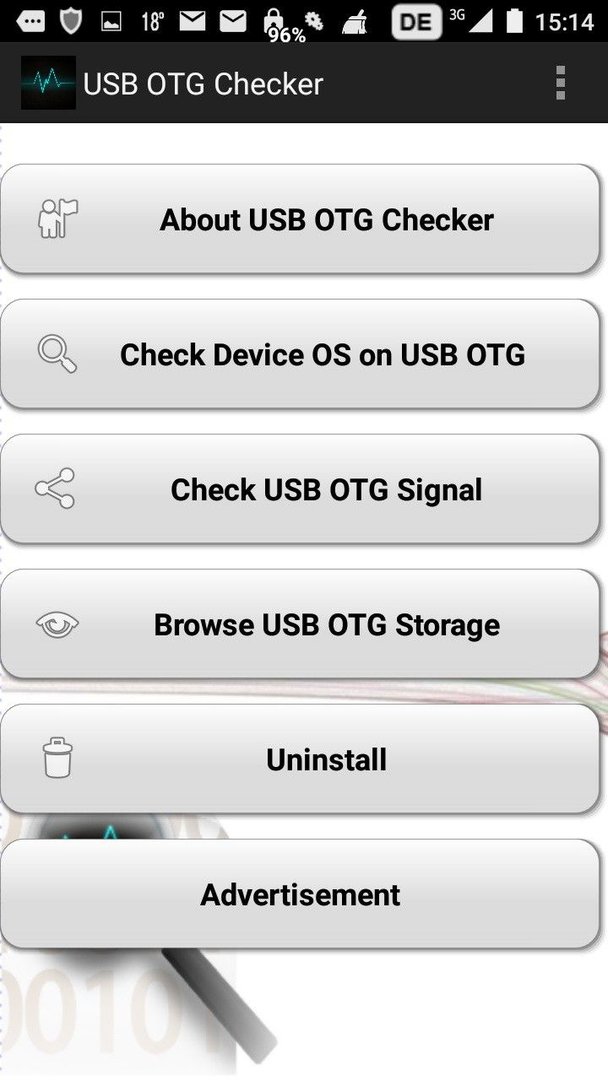608x1080 pixels.
Task: Open the Advertisement button
Action: tap(300, 894)
